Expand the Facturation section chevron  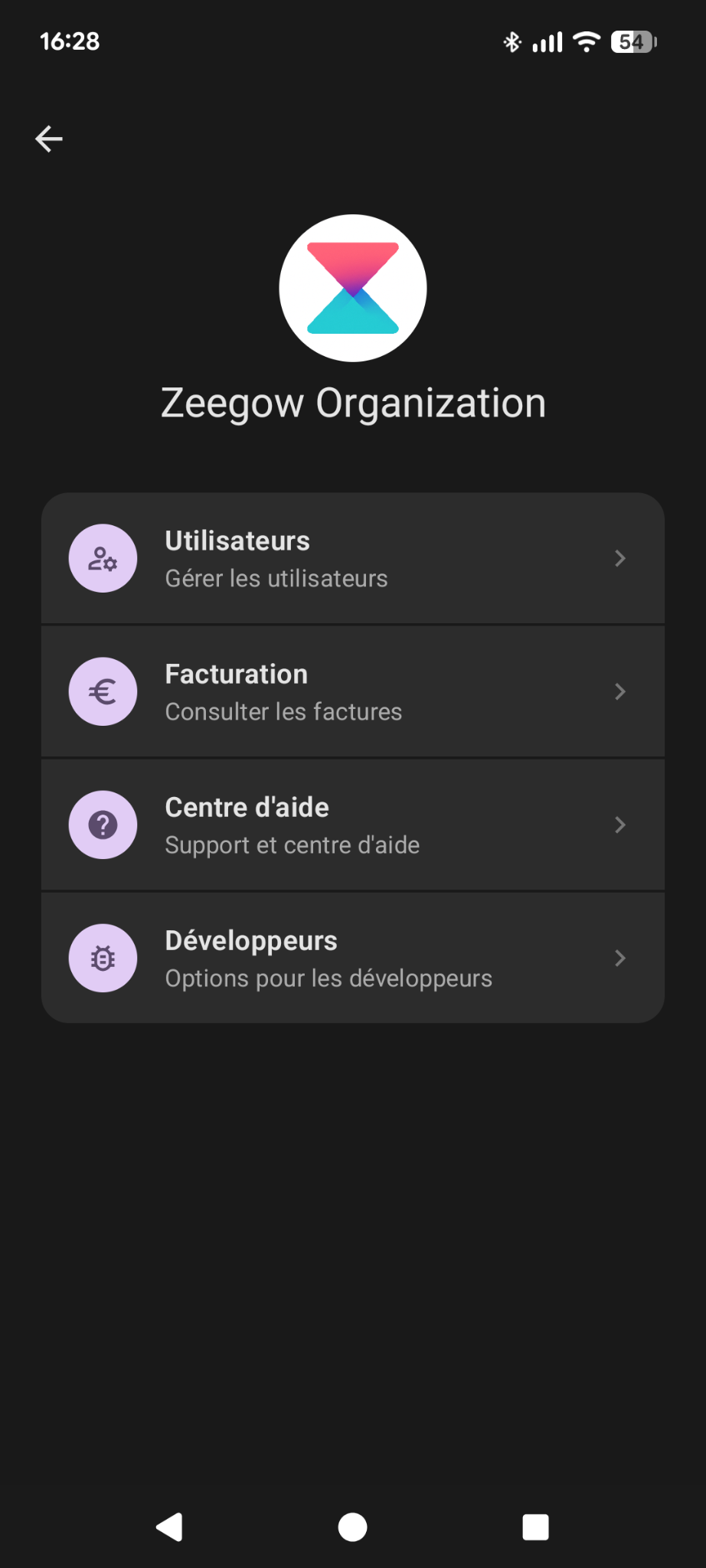(620, 691)
